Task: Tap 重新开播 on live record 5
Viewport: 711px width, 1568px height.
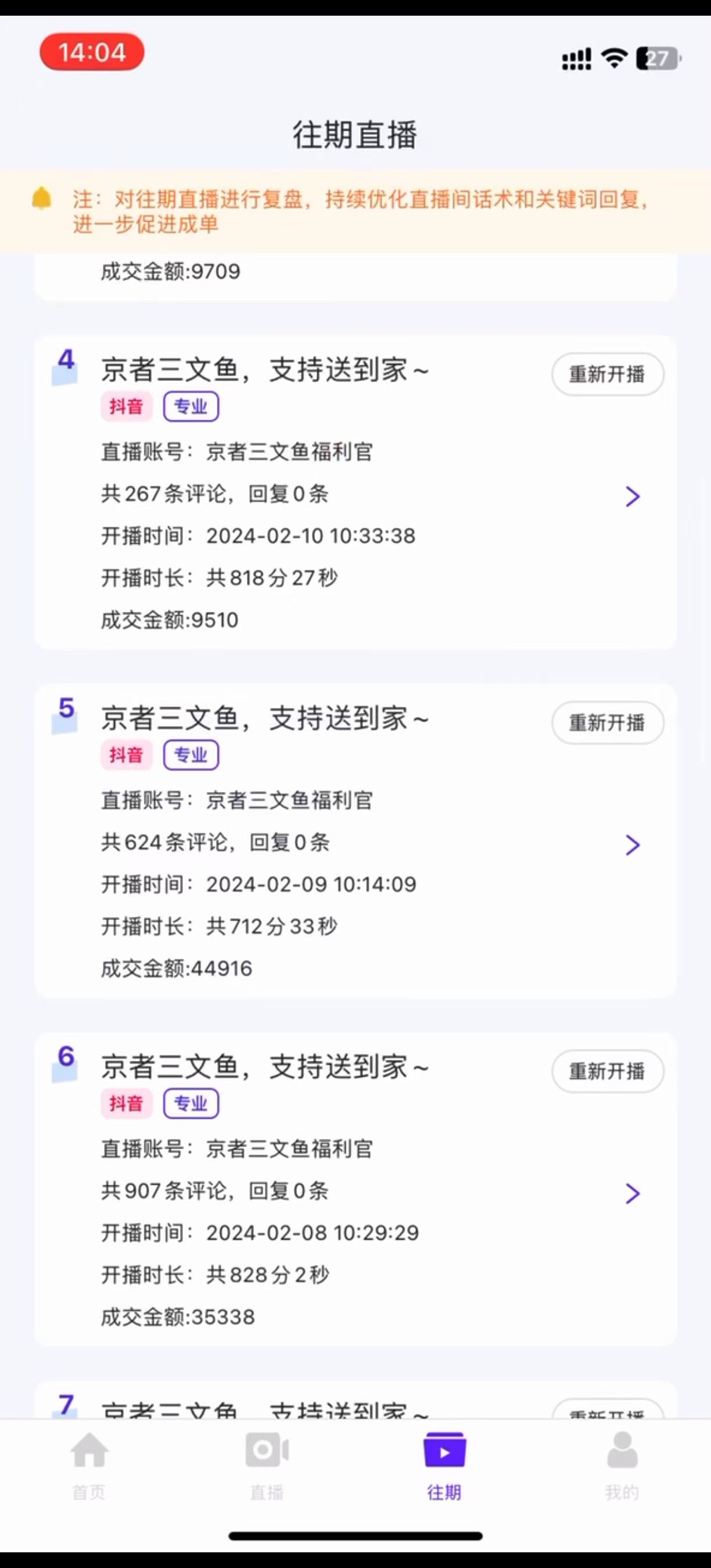Action: pos(607,722)
